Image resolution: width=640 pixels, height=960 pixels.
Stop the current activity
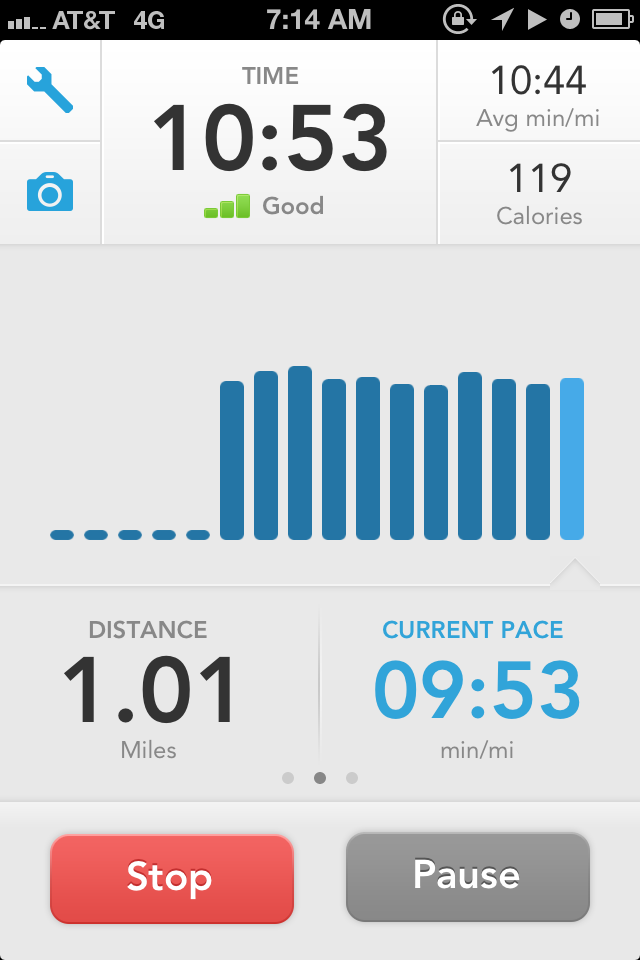coord(172,878)
